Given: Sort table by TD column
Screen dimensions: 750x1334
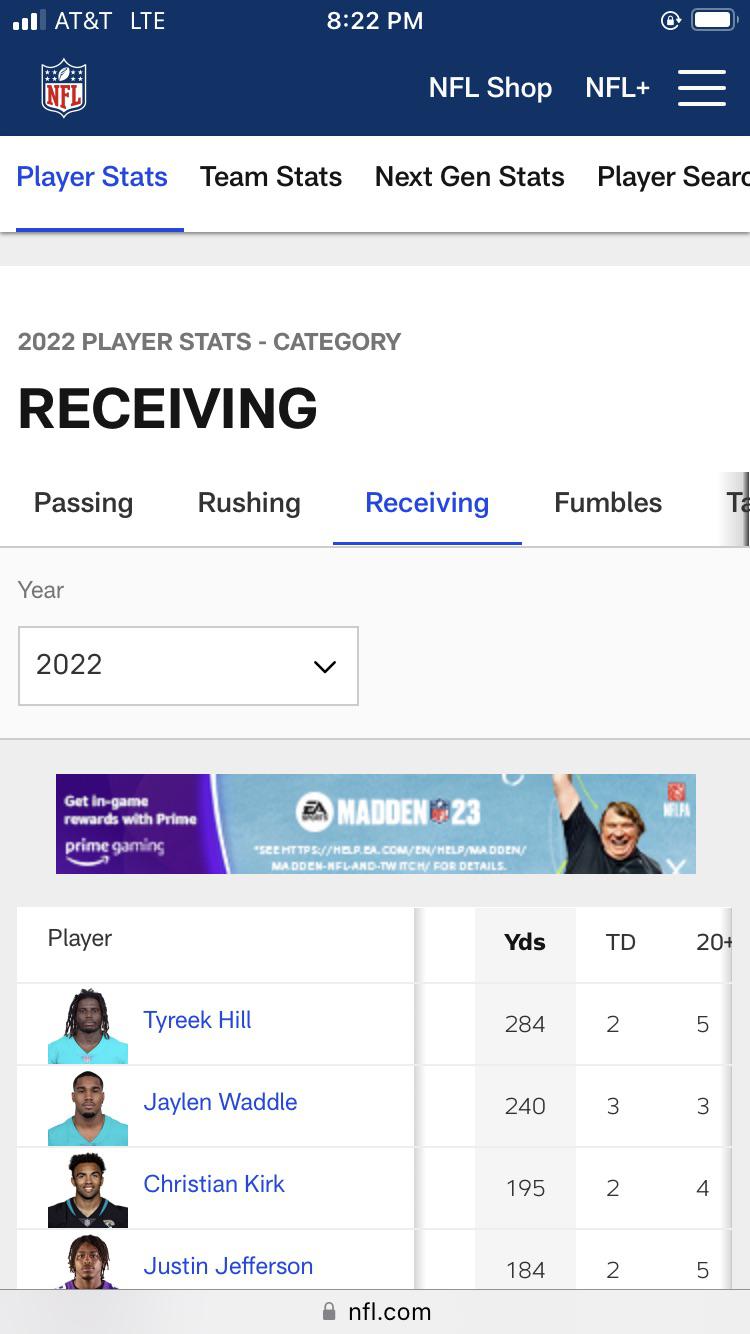Looking at the screenshot, I should 620,942.
